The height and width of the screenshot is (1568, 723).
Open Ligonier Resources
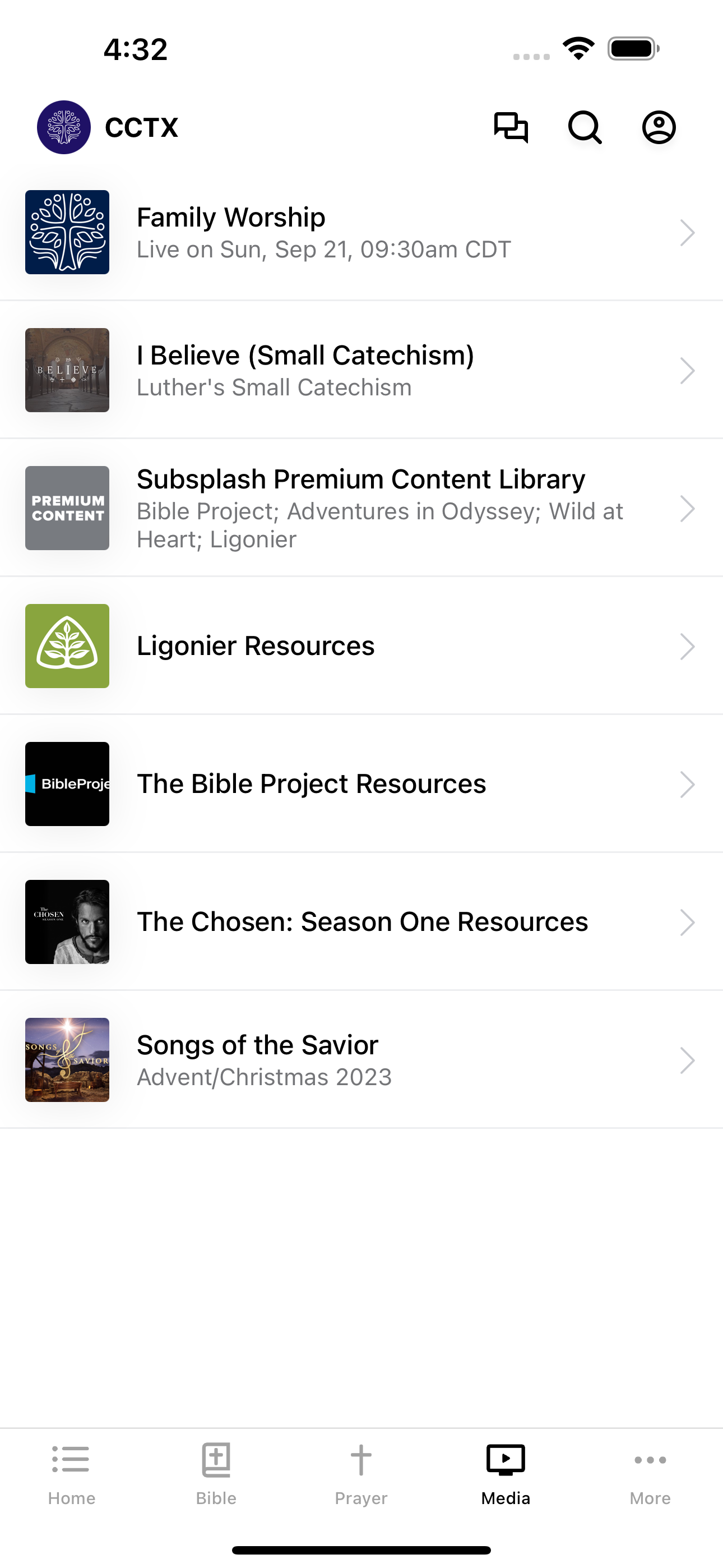(361, 646)
